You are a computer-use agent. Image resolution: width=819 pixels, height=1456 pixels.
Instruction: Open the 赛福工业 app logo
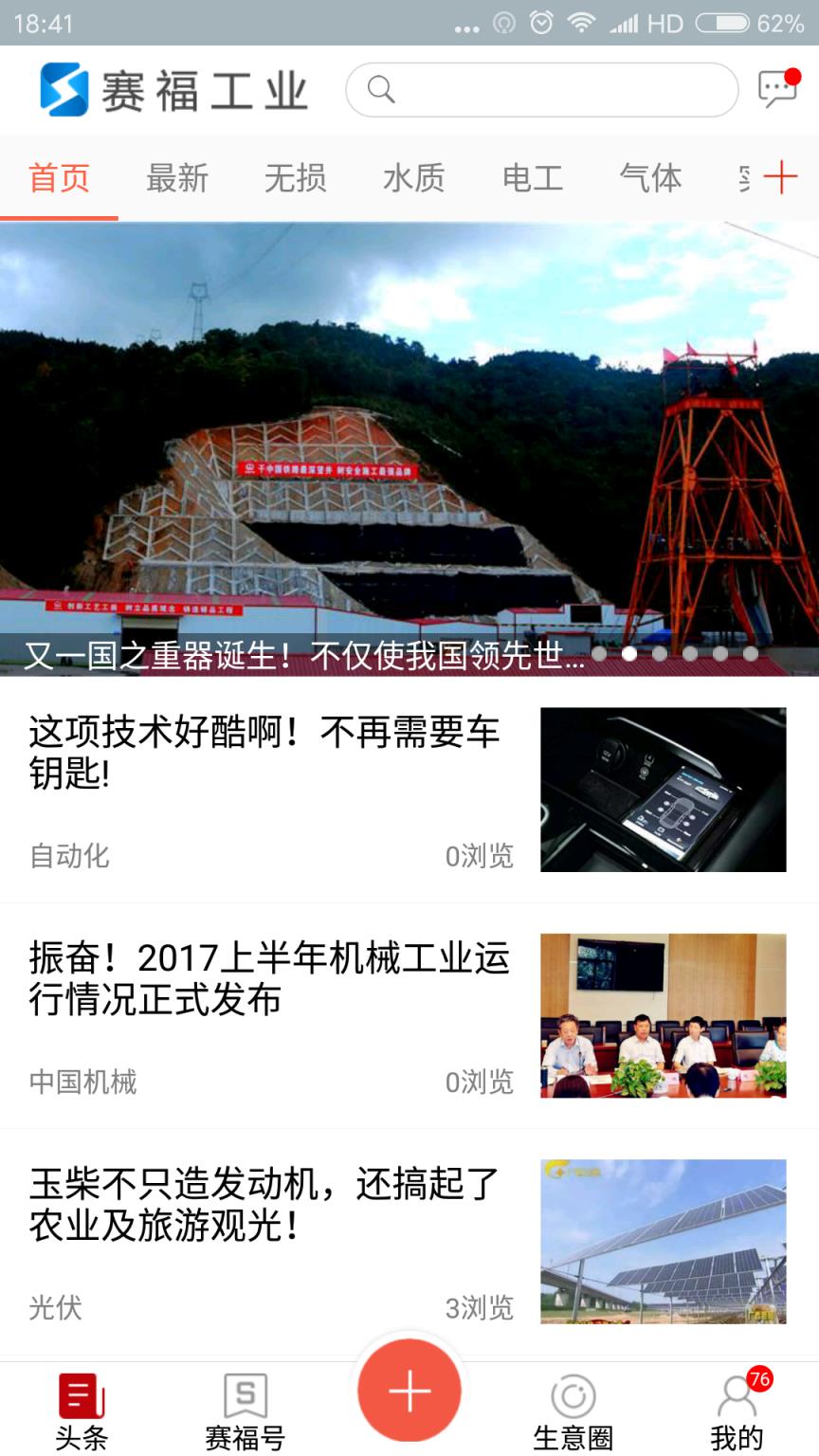(x=175, y=88)
